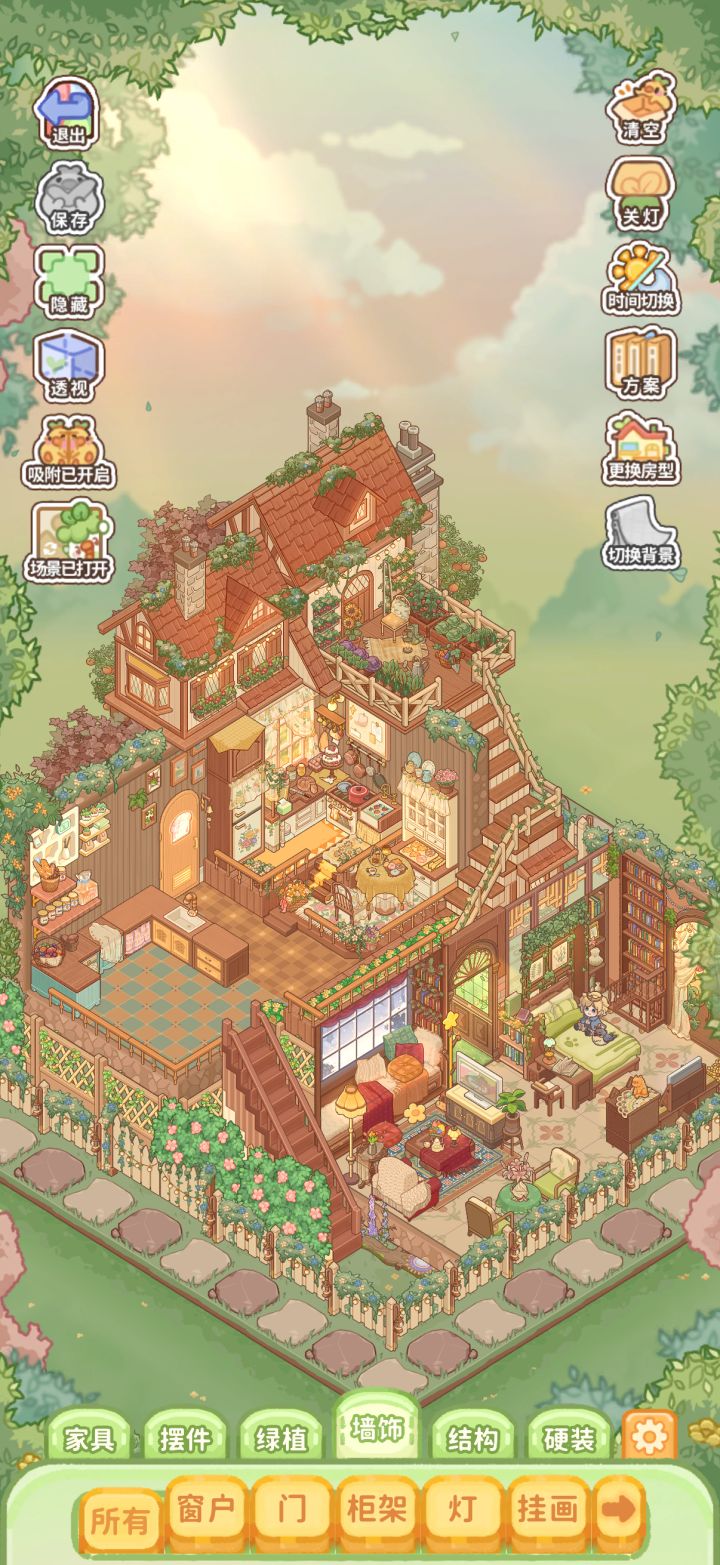The image size is (720, 1565).
Task: Toggle 透视 see-through view
Action: pos(69,366)
